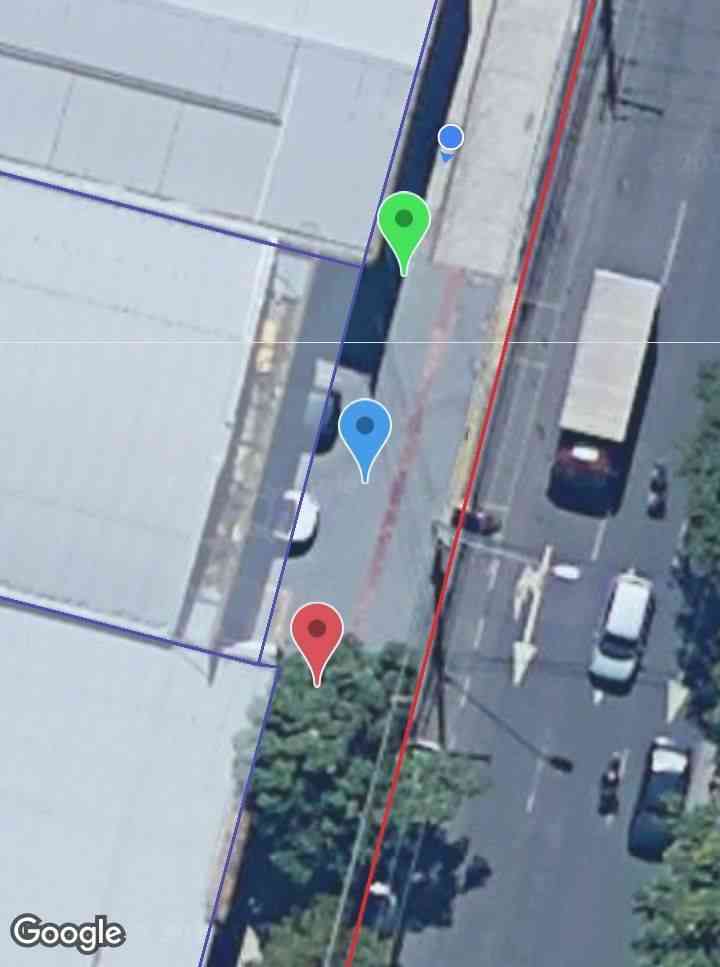Tap the green map pin
Viewport: 720px width, 967px height.
[x=404, y=222]
